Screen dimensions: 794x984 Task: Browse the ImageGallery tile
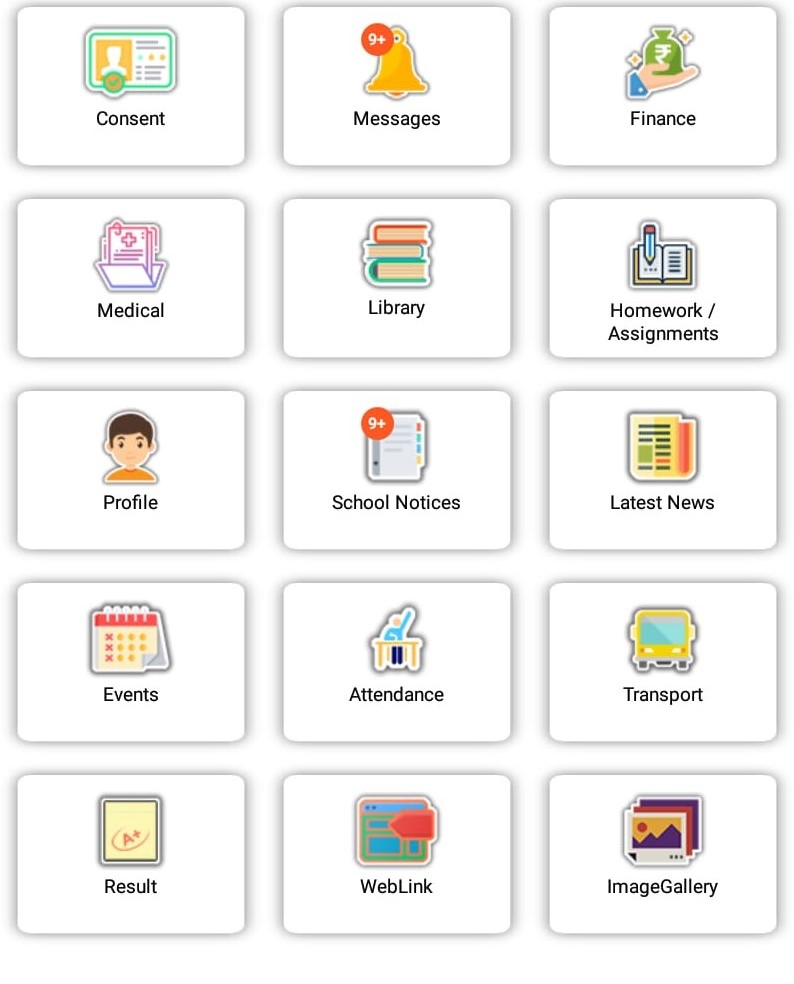[x=663, y=854]
